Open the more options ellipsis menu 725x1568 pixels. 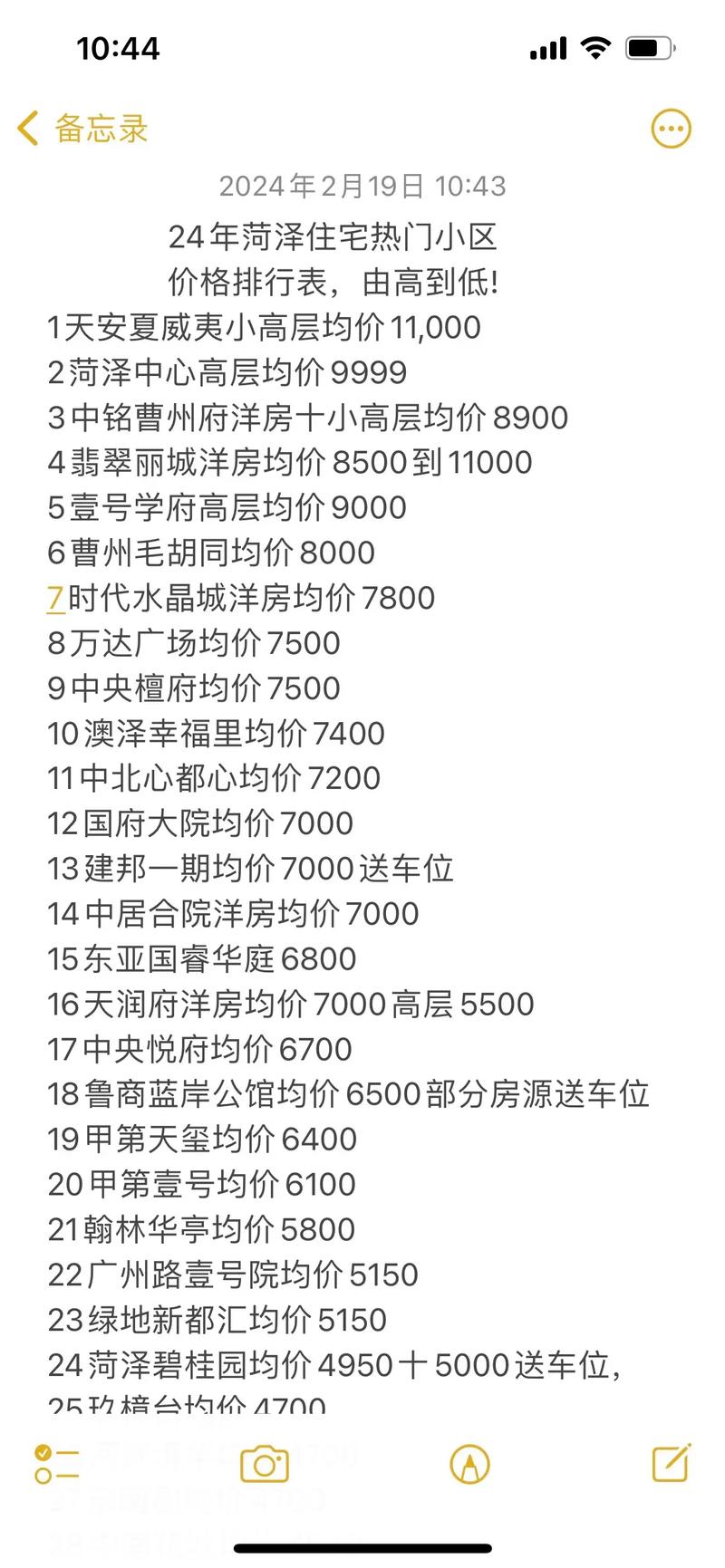[671, 129]
